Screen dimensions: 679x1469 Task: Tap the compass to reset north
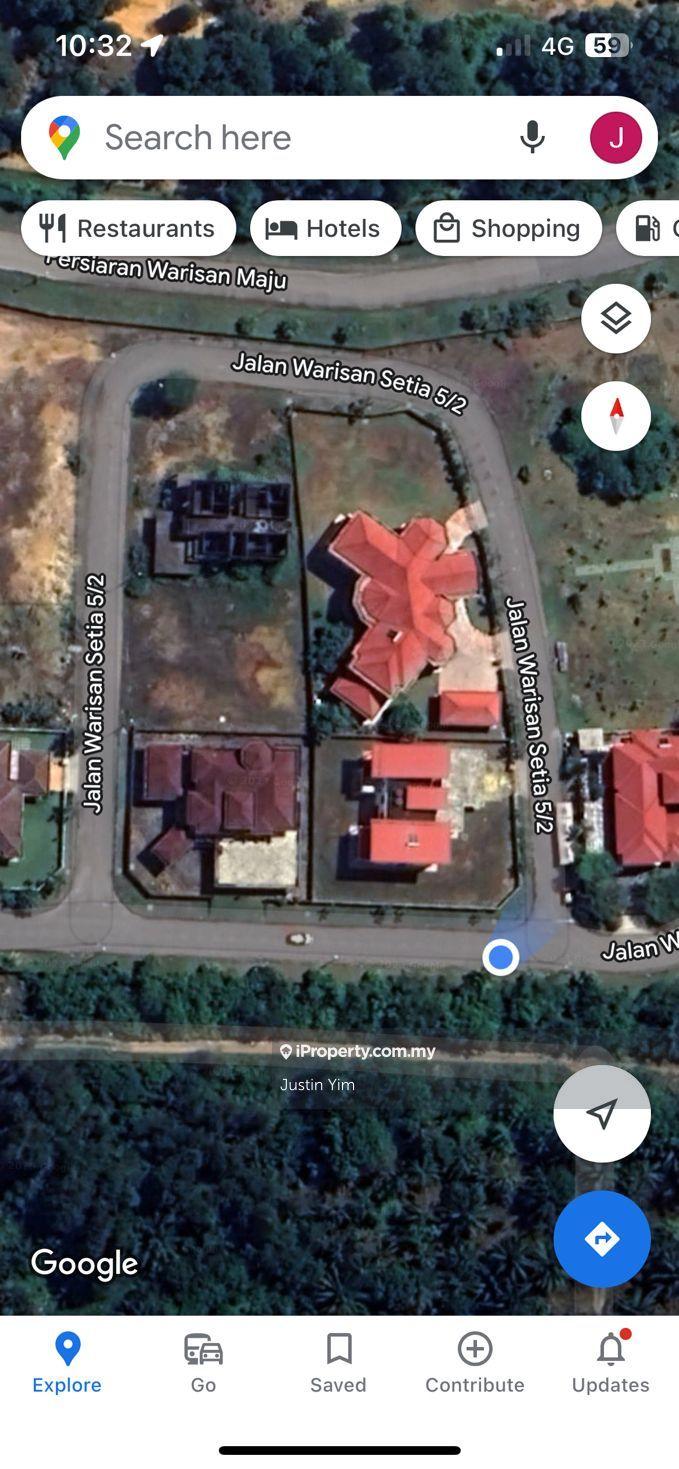615,415
